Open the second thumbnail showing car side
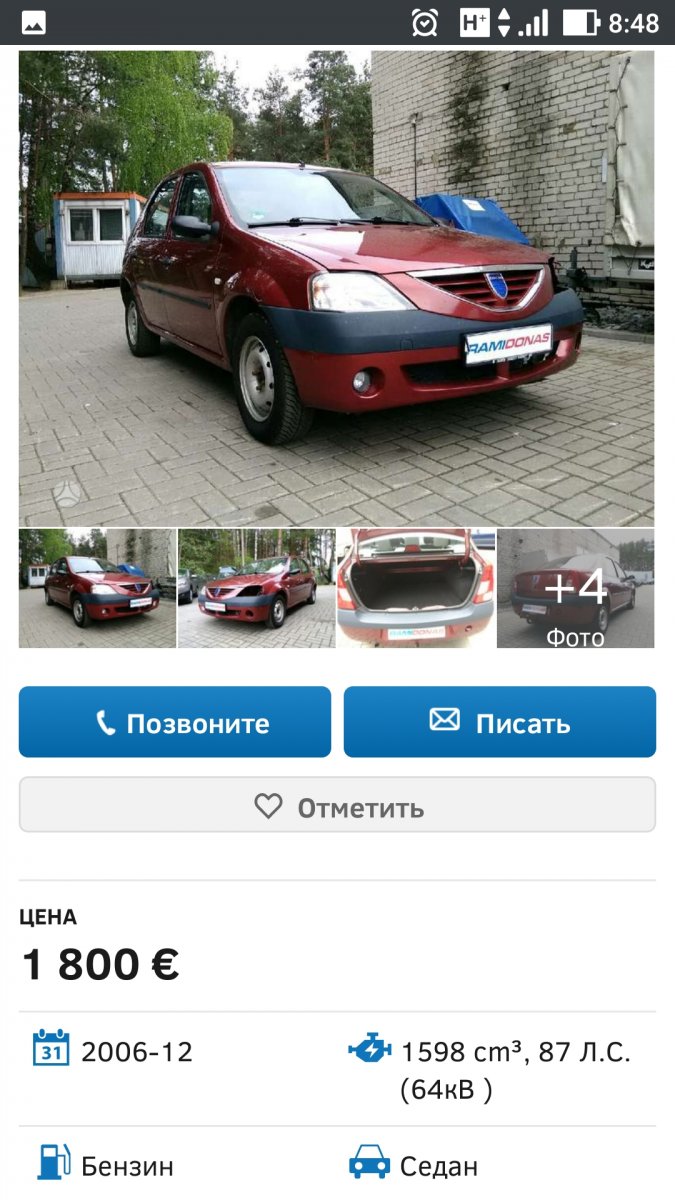This screenshot has width=675, height=1200. point(256,588)
